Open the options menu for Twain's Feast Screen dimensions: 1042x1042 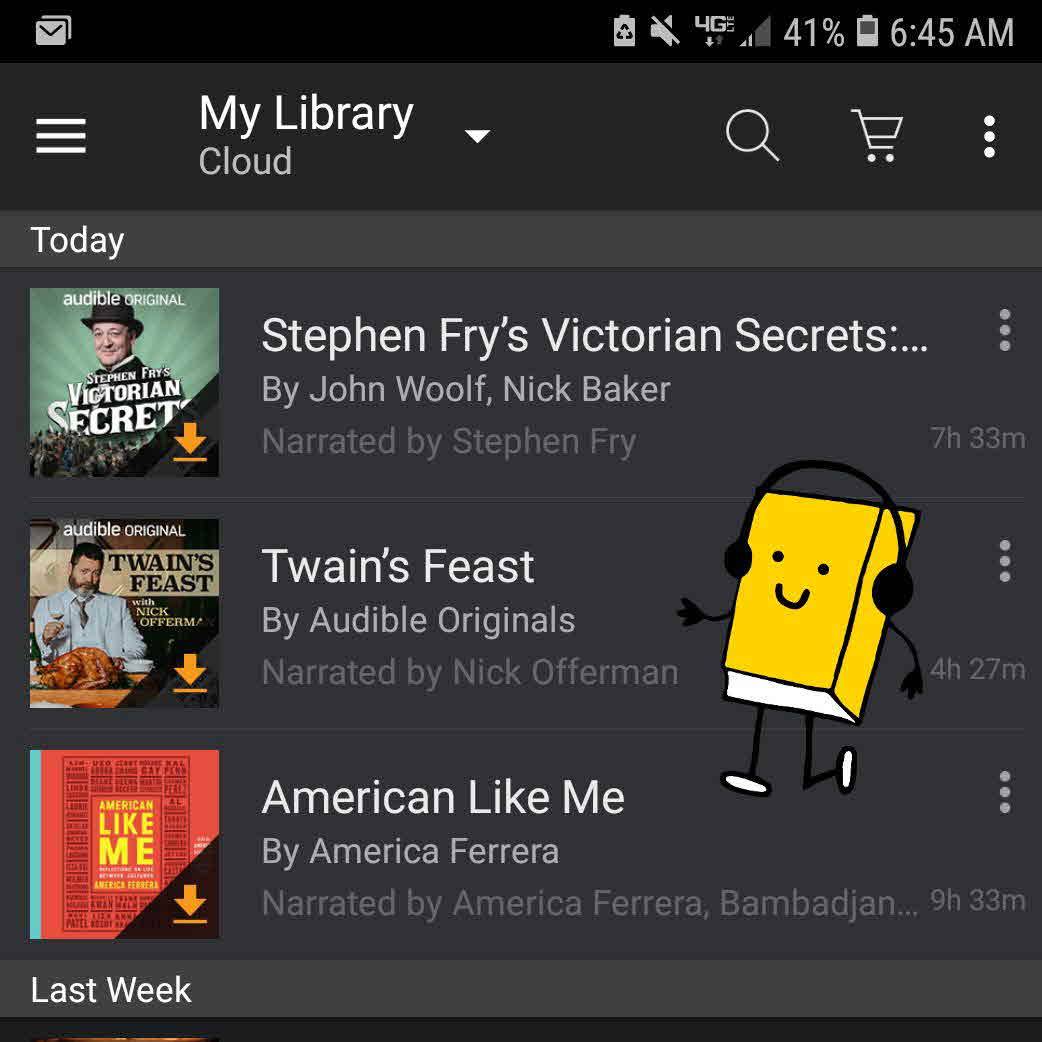[1004, 561]
